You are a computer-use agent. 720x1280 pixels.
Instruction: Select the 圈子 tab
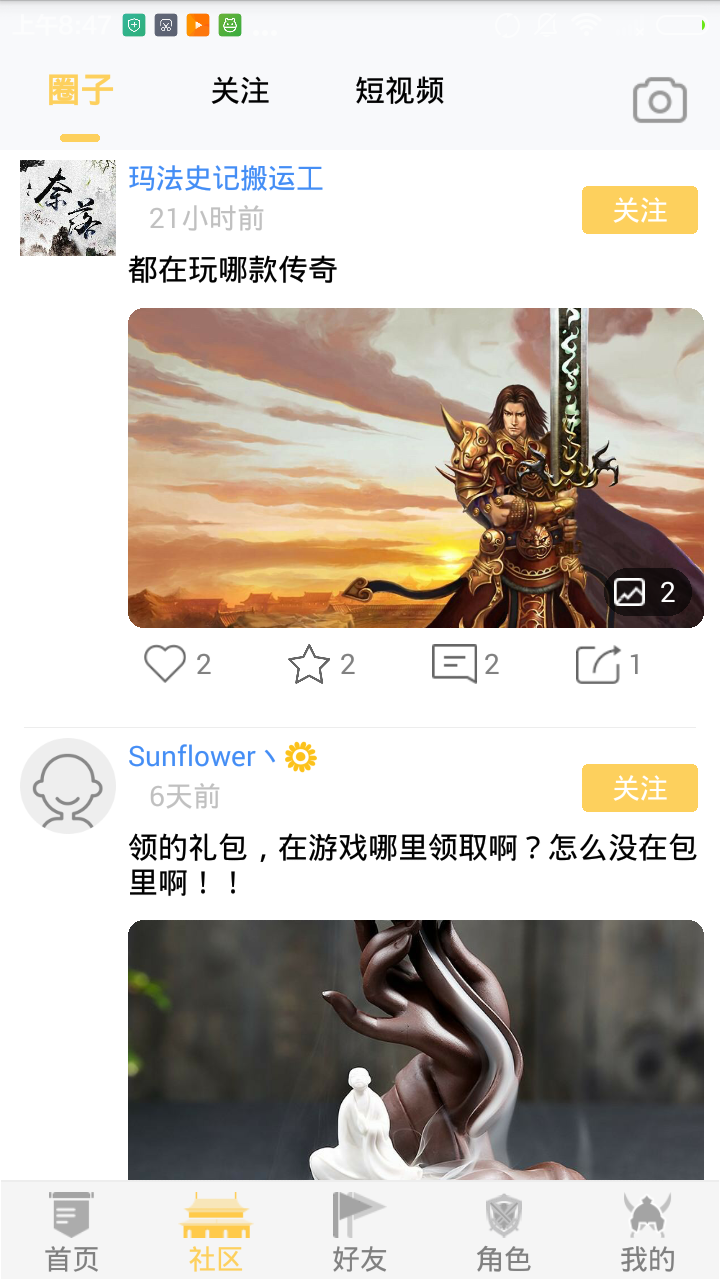tap(80, 92)
